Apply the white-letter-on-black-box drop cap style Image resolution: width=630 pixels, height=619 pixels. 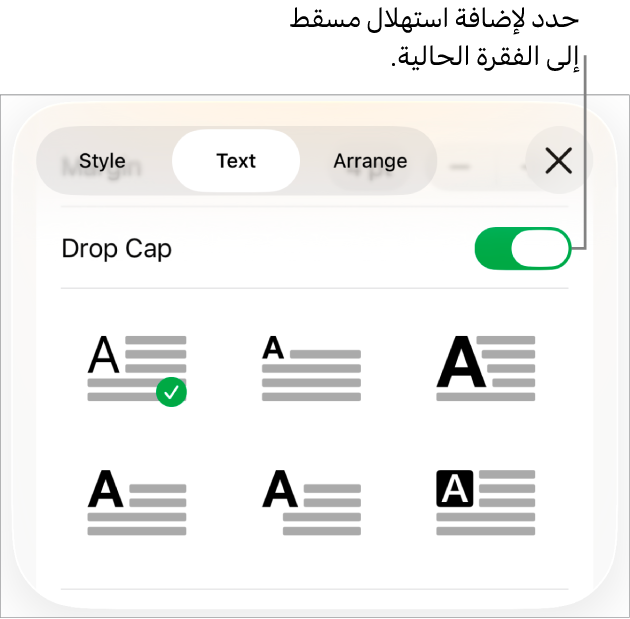pos(485,503)
